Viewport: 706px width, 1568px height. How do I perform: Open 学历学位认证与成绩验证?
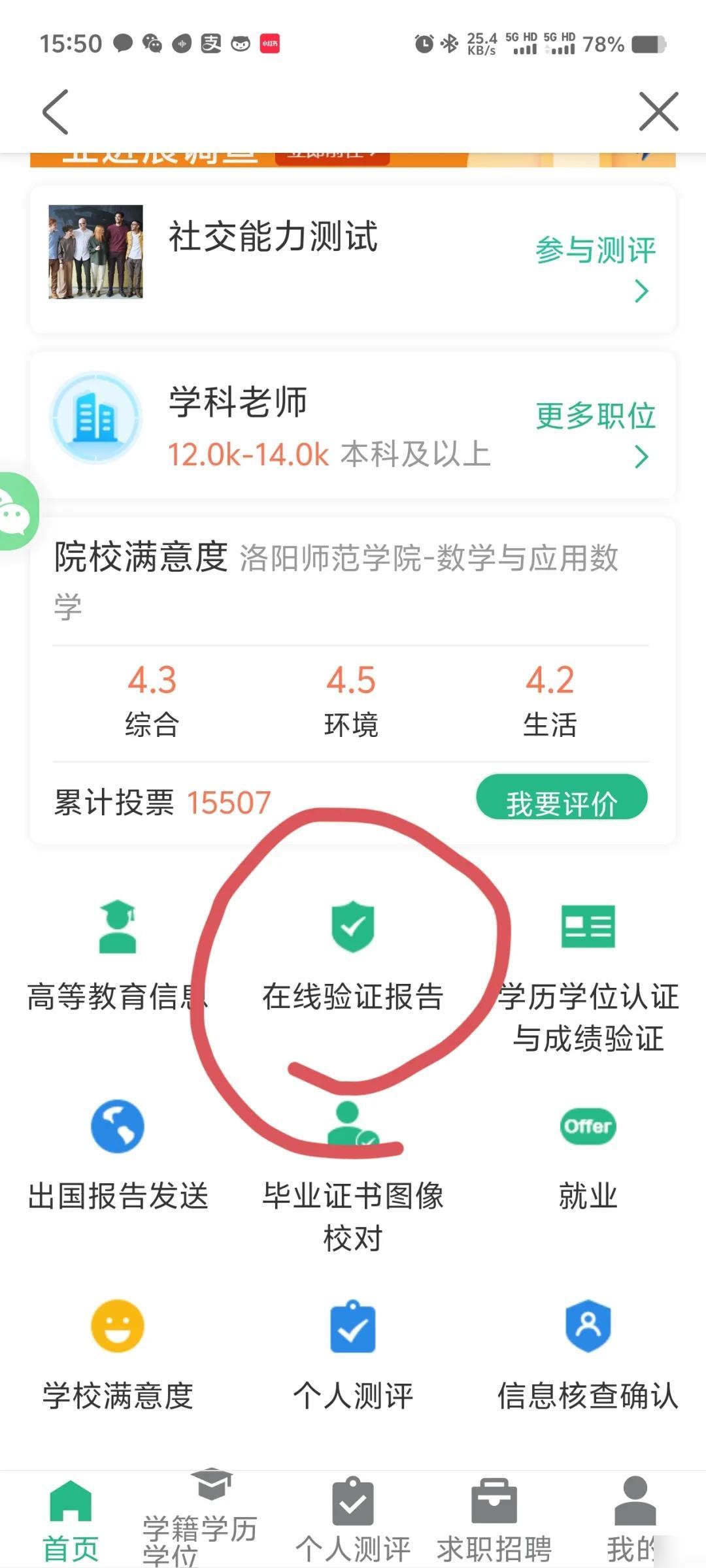588,973
